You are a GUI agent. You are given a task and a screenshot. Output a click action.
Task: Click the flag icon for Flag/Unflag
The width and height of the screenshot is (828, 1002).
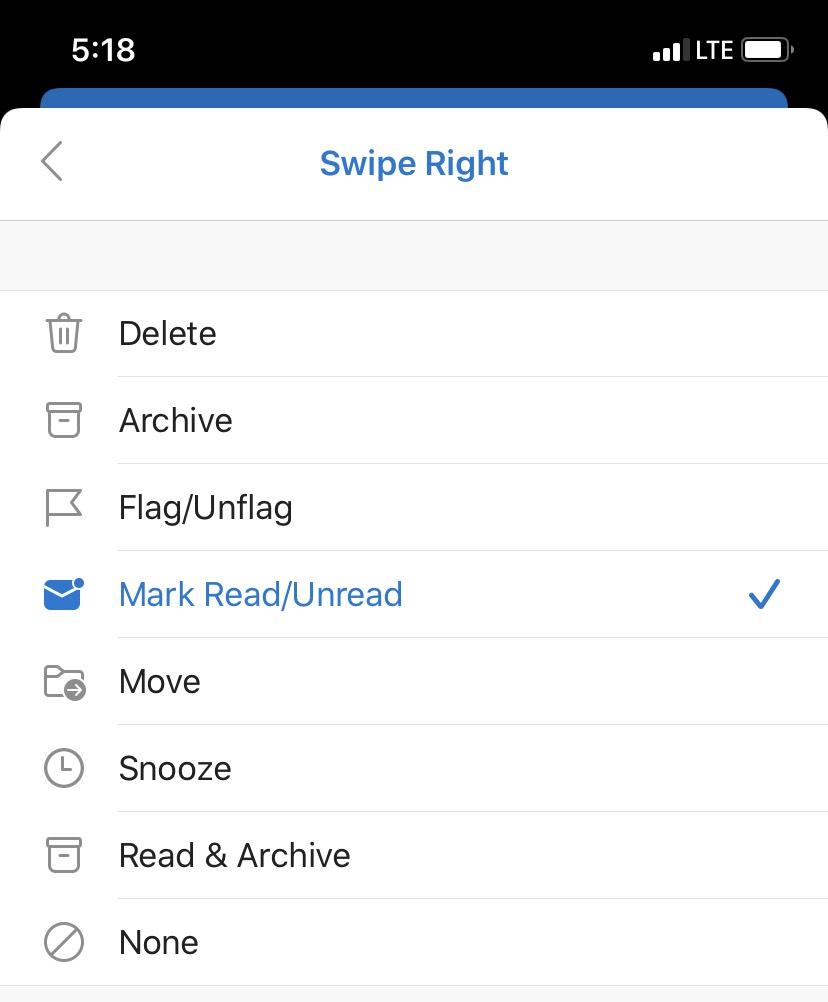pos(63,507)
